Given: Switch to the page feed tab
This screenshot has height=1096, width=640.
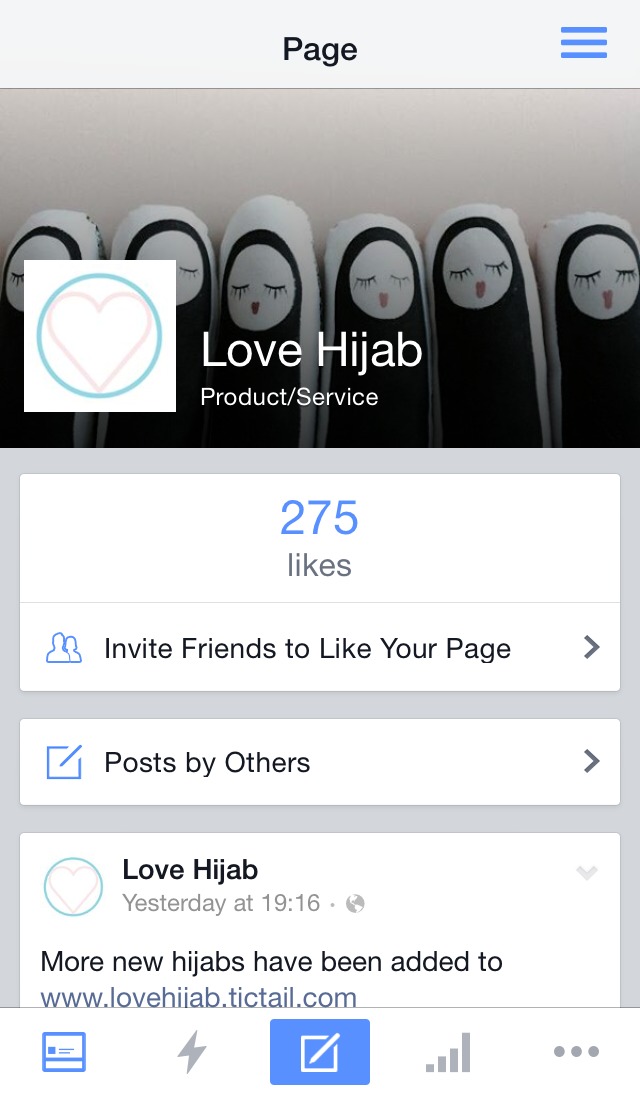Looking at the screenshot, I should [x=64, y=1052].
